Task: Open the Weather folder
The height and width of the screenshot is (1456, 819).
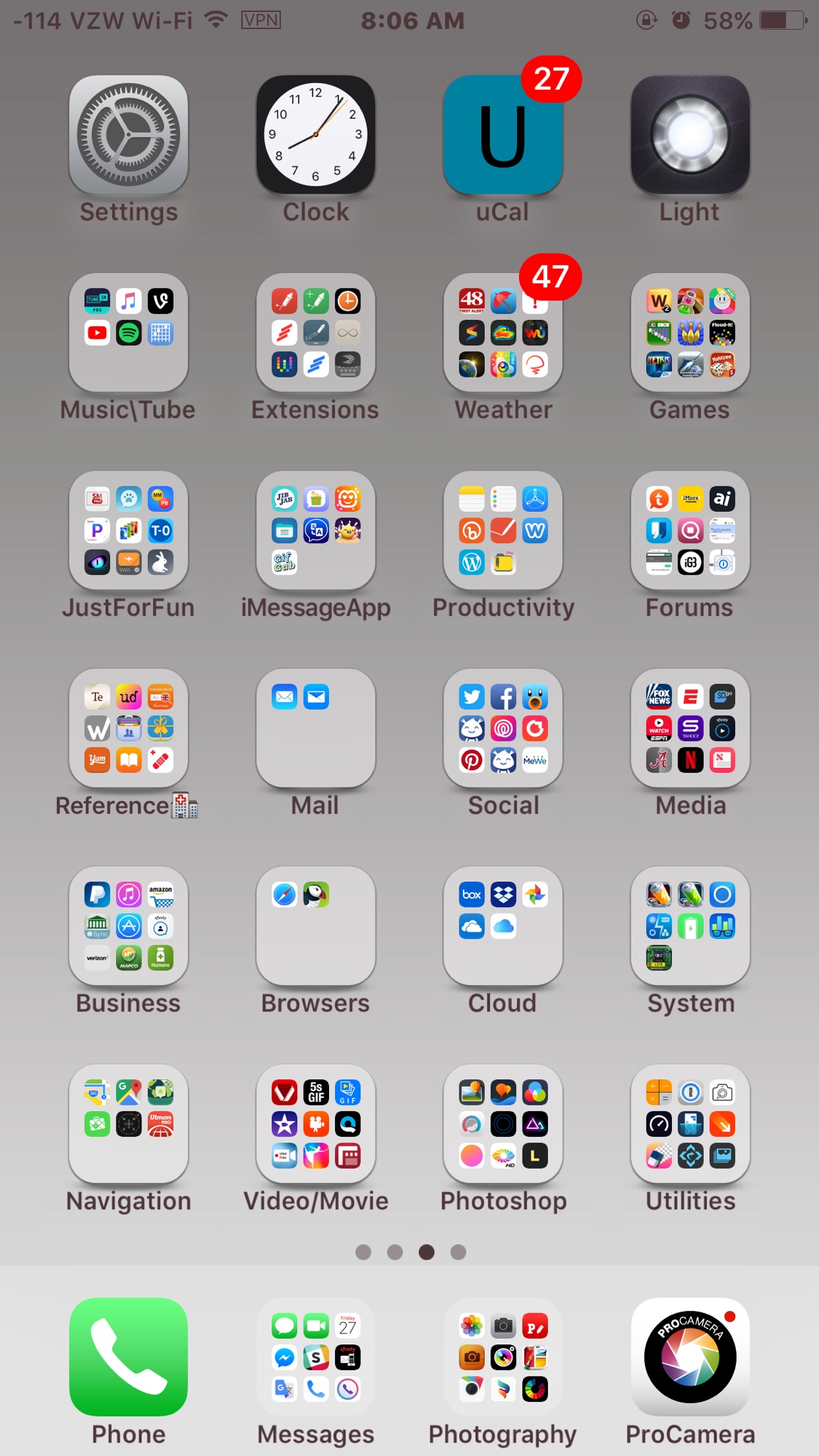Action: pyautogui.click(x=503, y=333)
